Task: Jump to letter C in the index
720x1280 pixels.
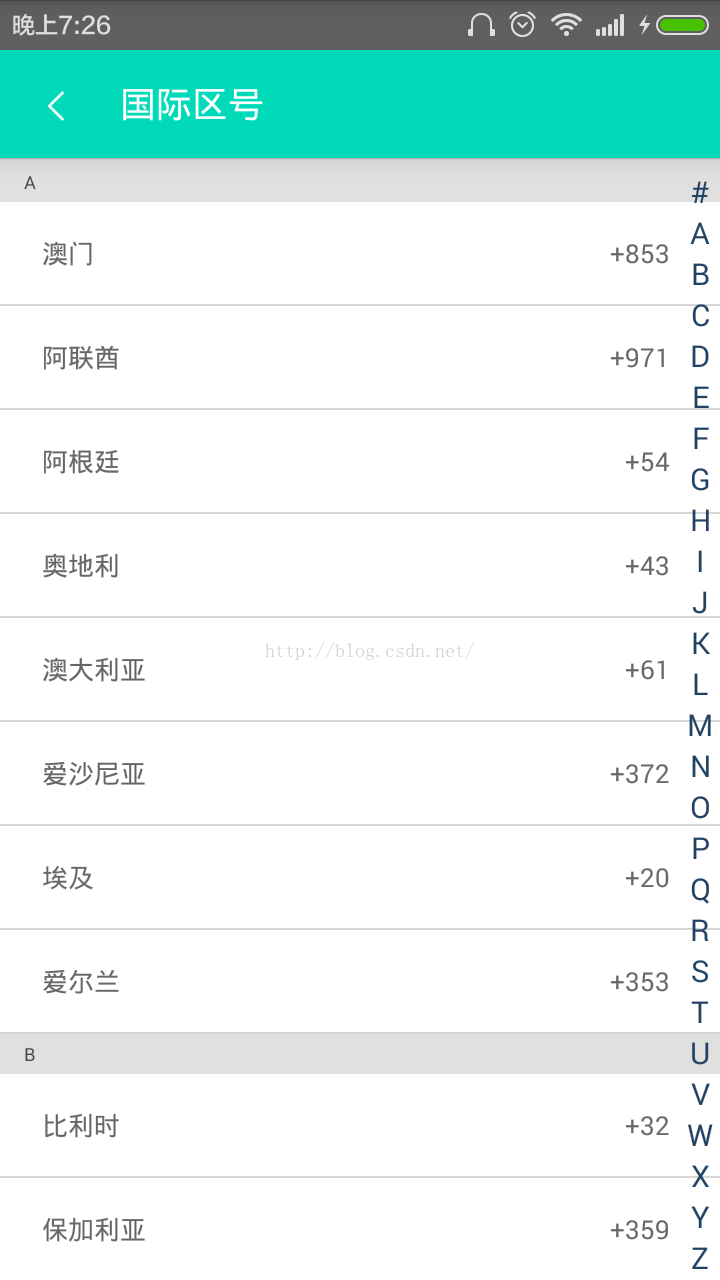Action: pyautogui.click(x=700, y=315)
